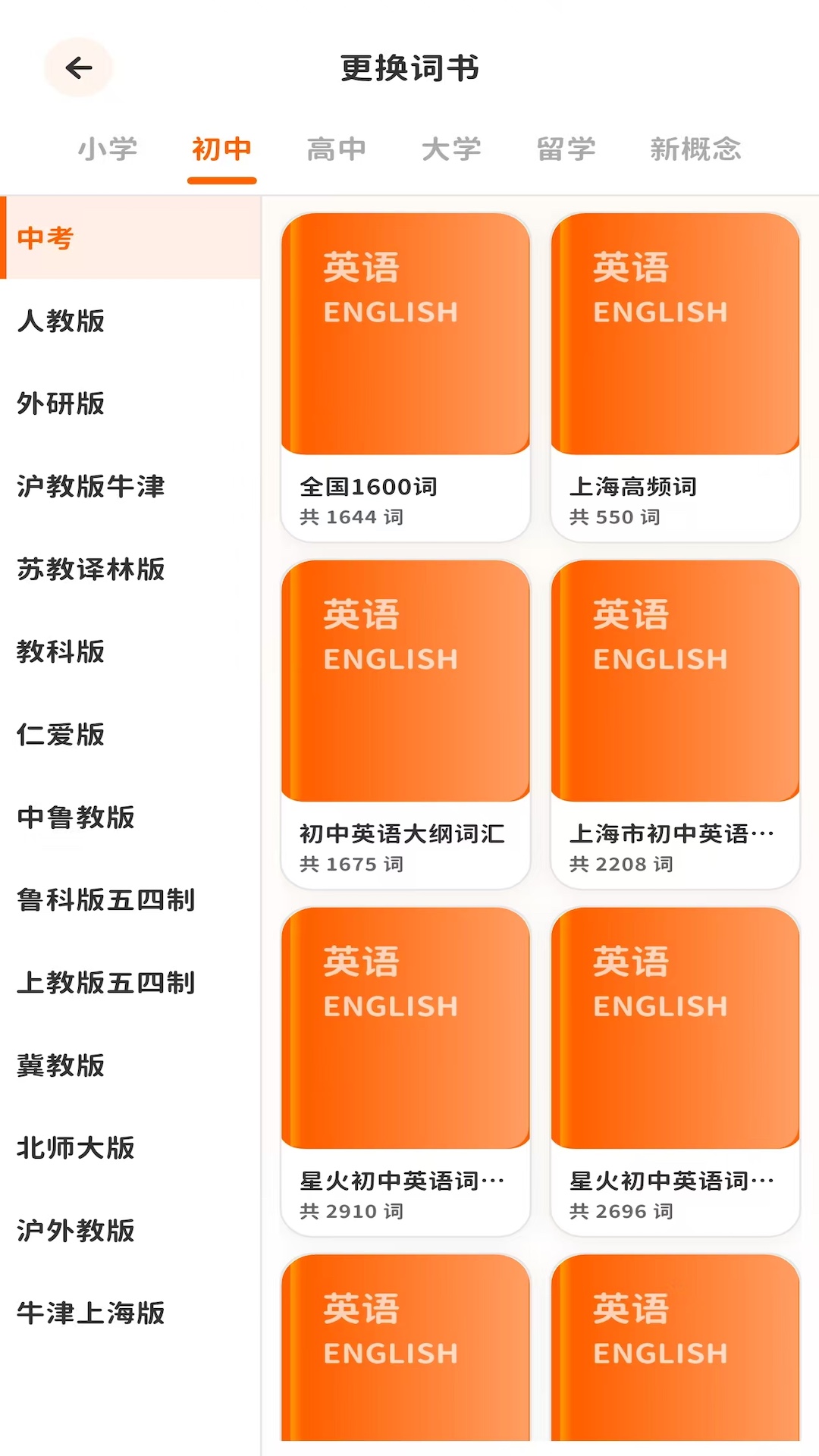Open the 新概念 category tab
This screenshot has width=819, height=1456.
(695, 149)
